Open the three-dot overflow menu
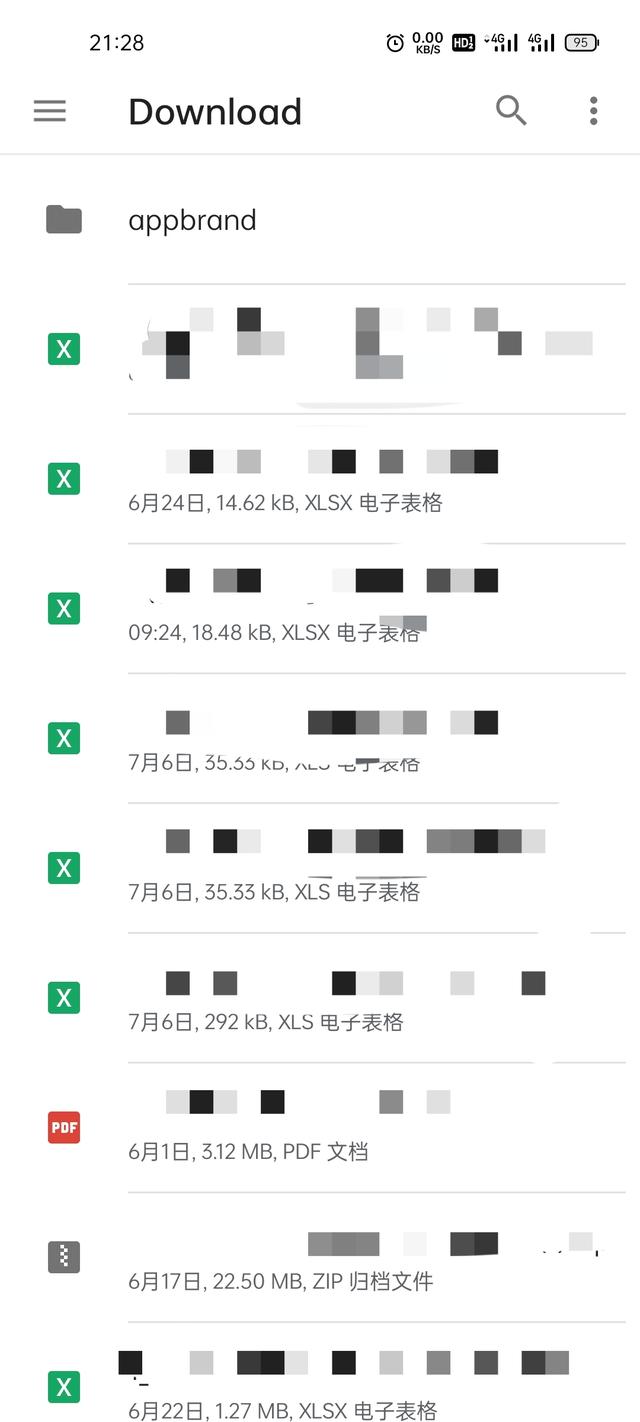The height and width of the screenshot is (1422, 640). point(593,111)
